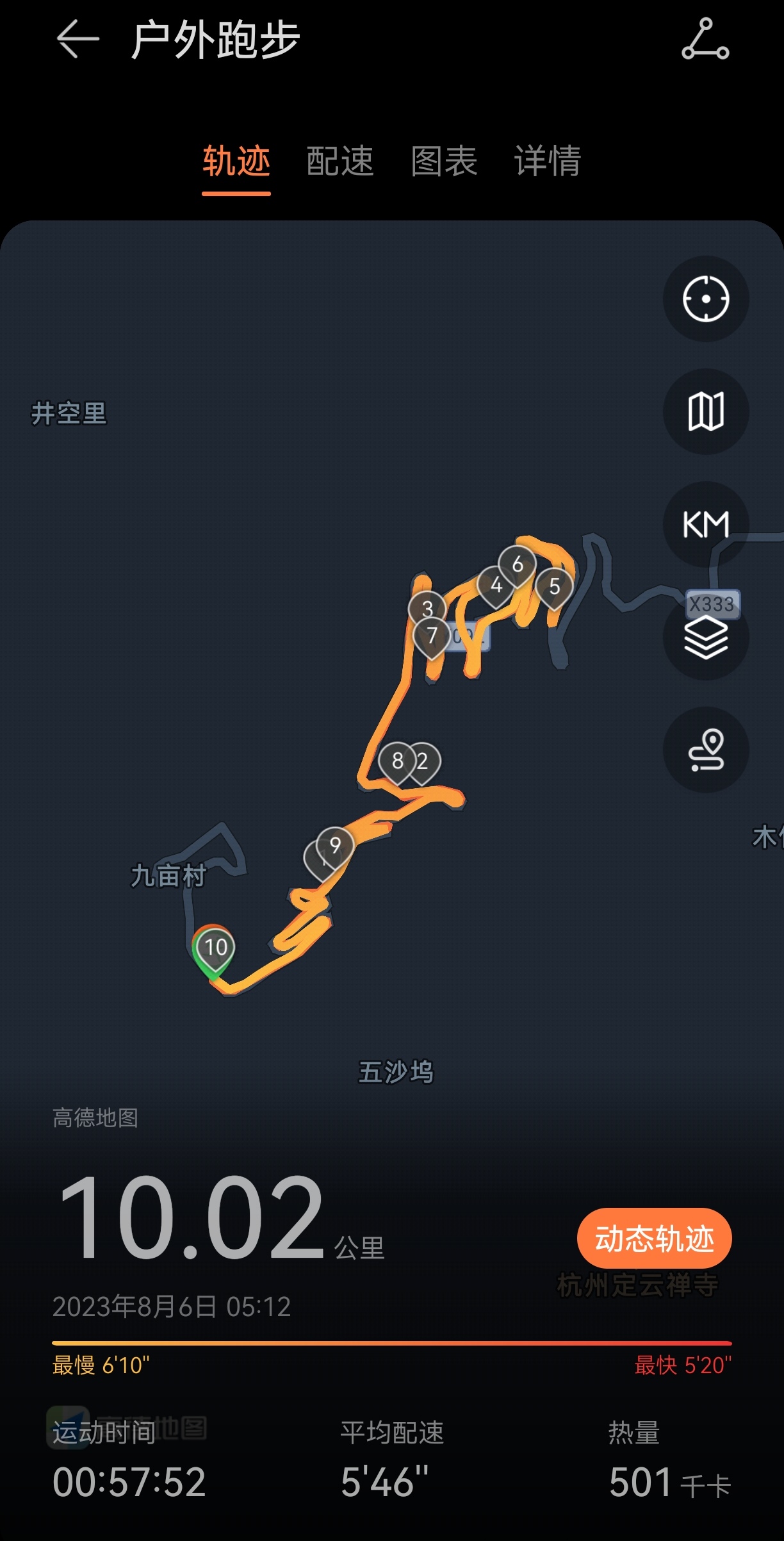Image resolution: width=784 pixels, height=1541 pixels.
Task: Switch to the 图表 tab
Action: click(x=444, y=161)
